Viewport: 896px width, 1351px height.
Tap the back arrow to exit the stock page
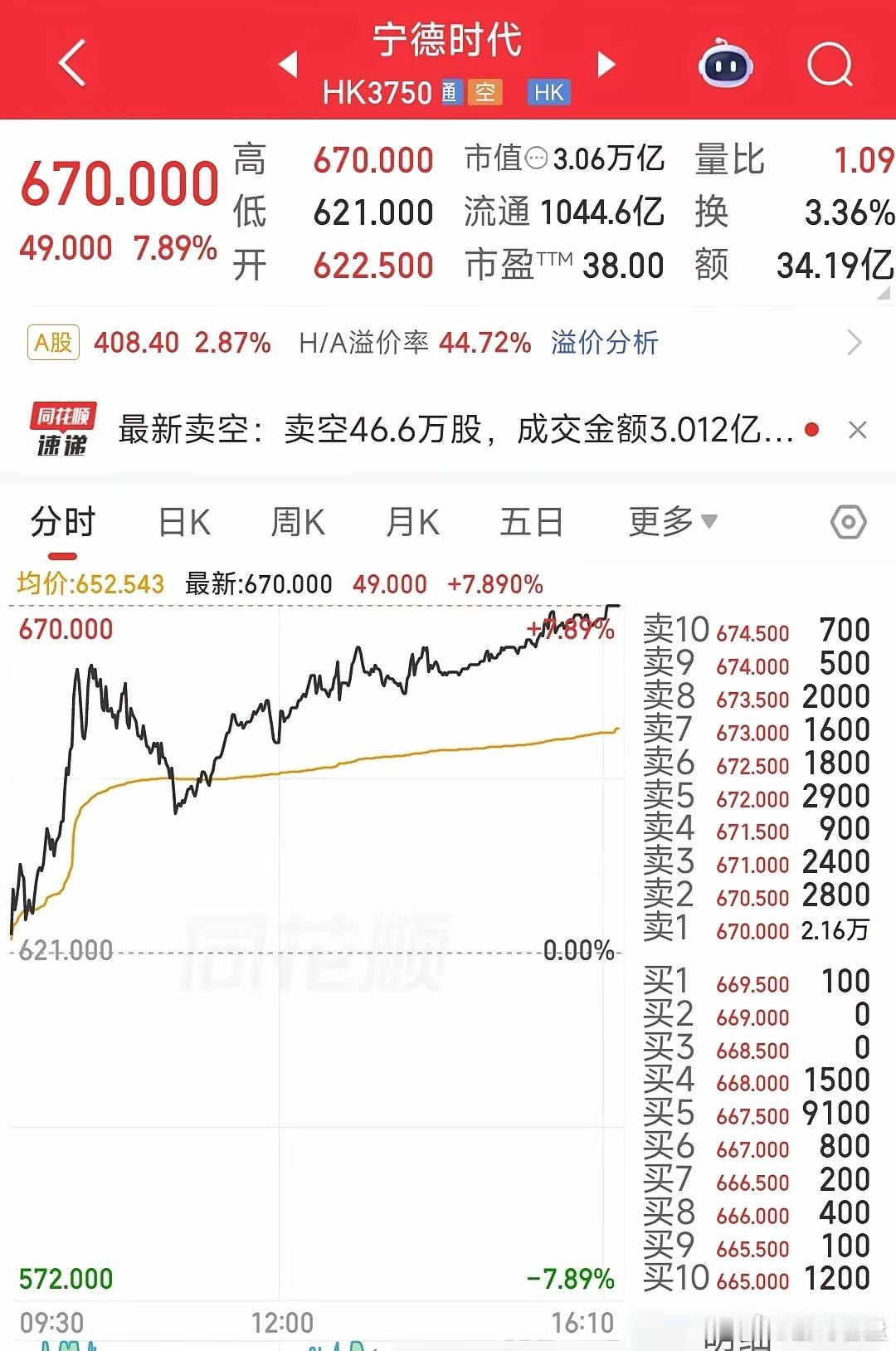[73, 65]
